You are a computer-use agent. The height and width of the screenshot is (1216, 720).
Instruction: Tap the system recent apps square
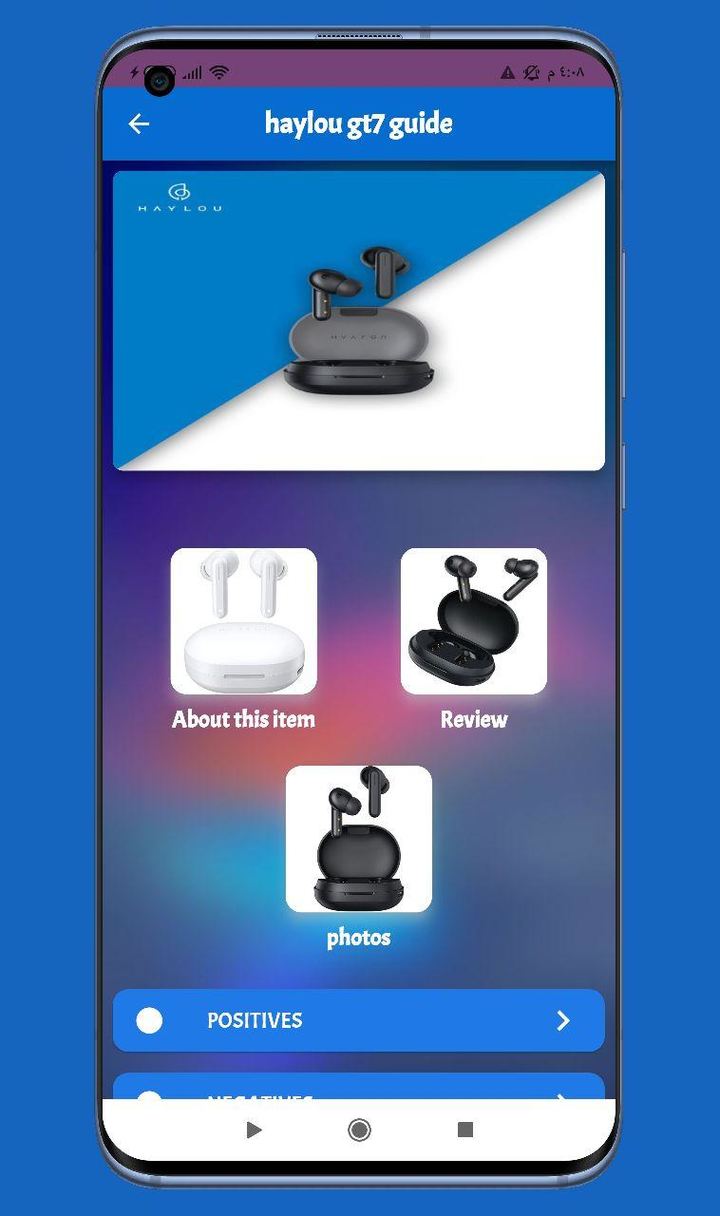pyautogui.click(x=465, y=1130)
